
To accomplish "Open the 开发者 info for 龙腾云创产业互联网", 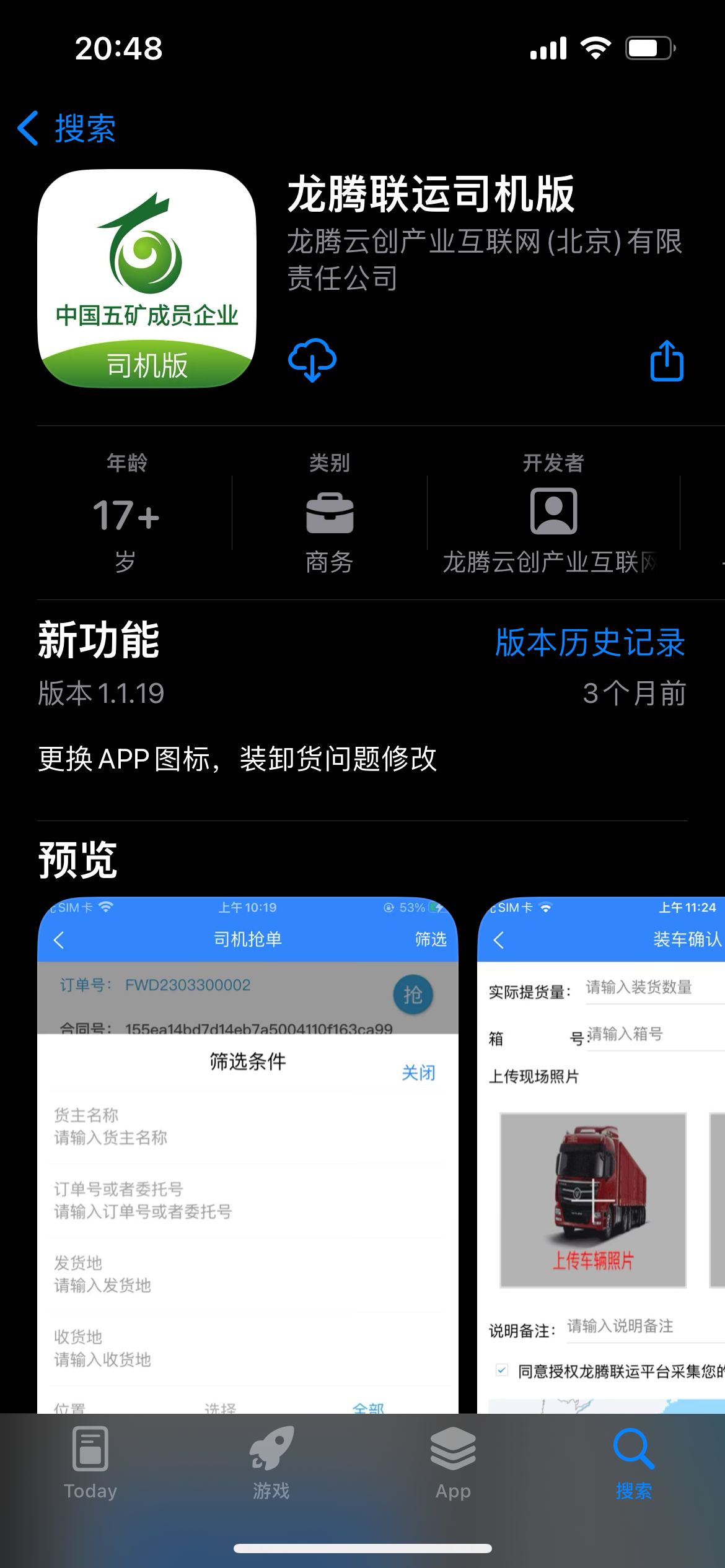I will click(x=553, y=513).
